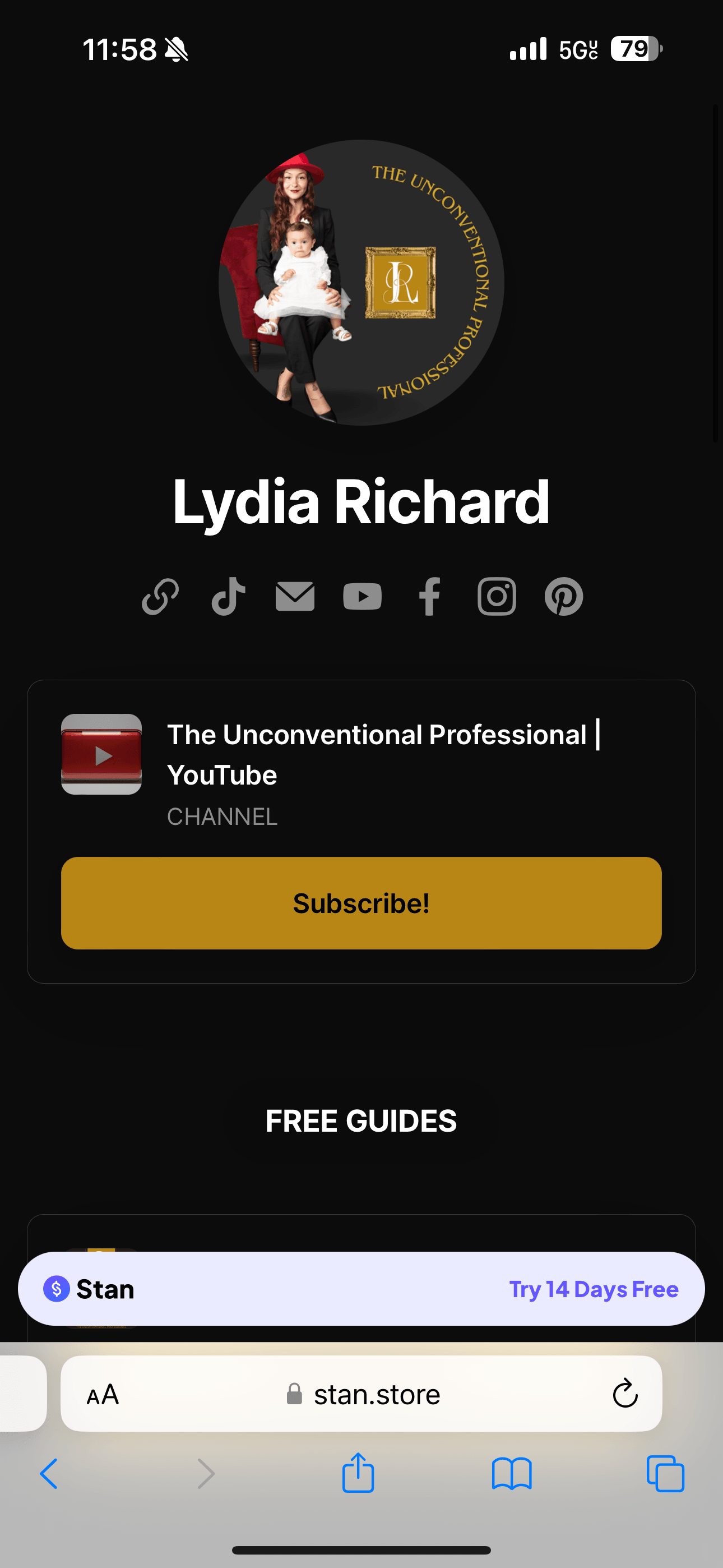This screenshot has width=723, height=1568.
Task: Visit Lydia's Facebook page
Action: (x=430, y=597)
